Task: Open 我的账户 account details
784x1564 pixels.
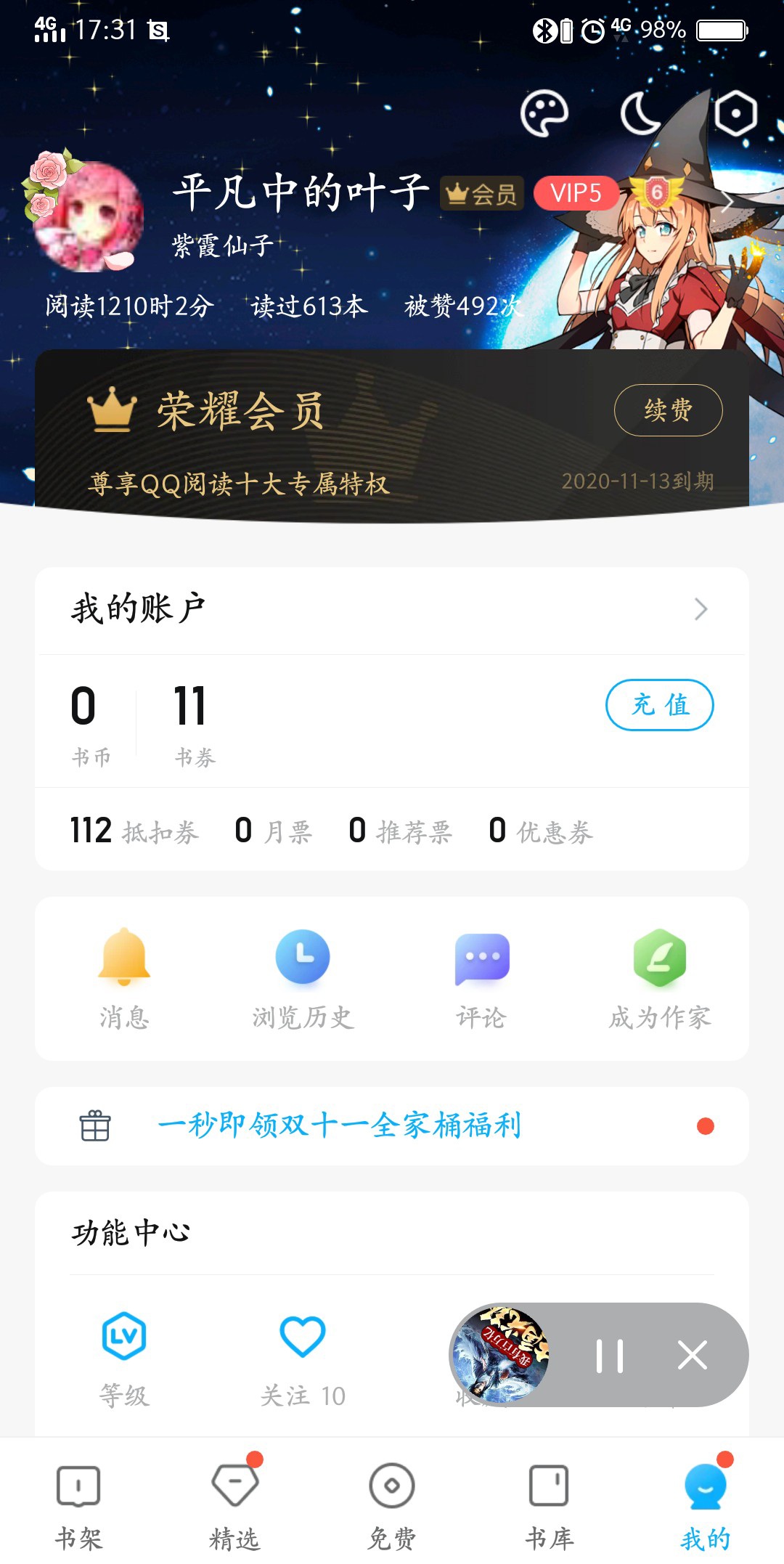Action: 392,609
